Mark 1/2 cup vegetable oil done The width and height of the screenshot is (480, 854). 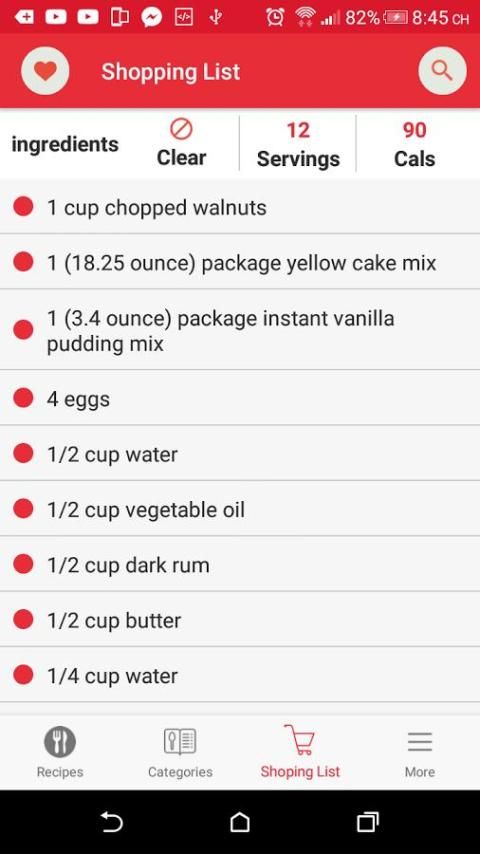pos(240,509)
